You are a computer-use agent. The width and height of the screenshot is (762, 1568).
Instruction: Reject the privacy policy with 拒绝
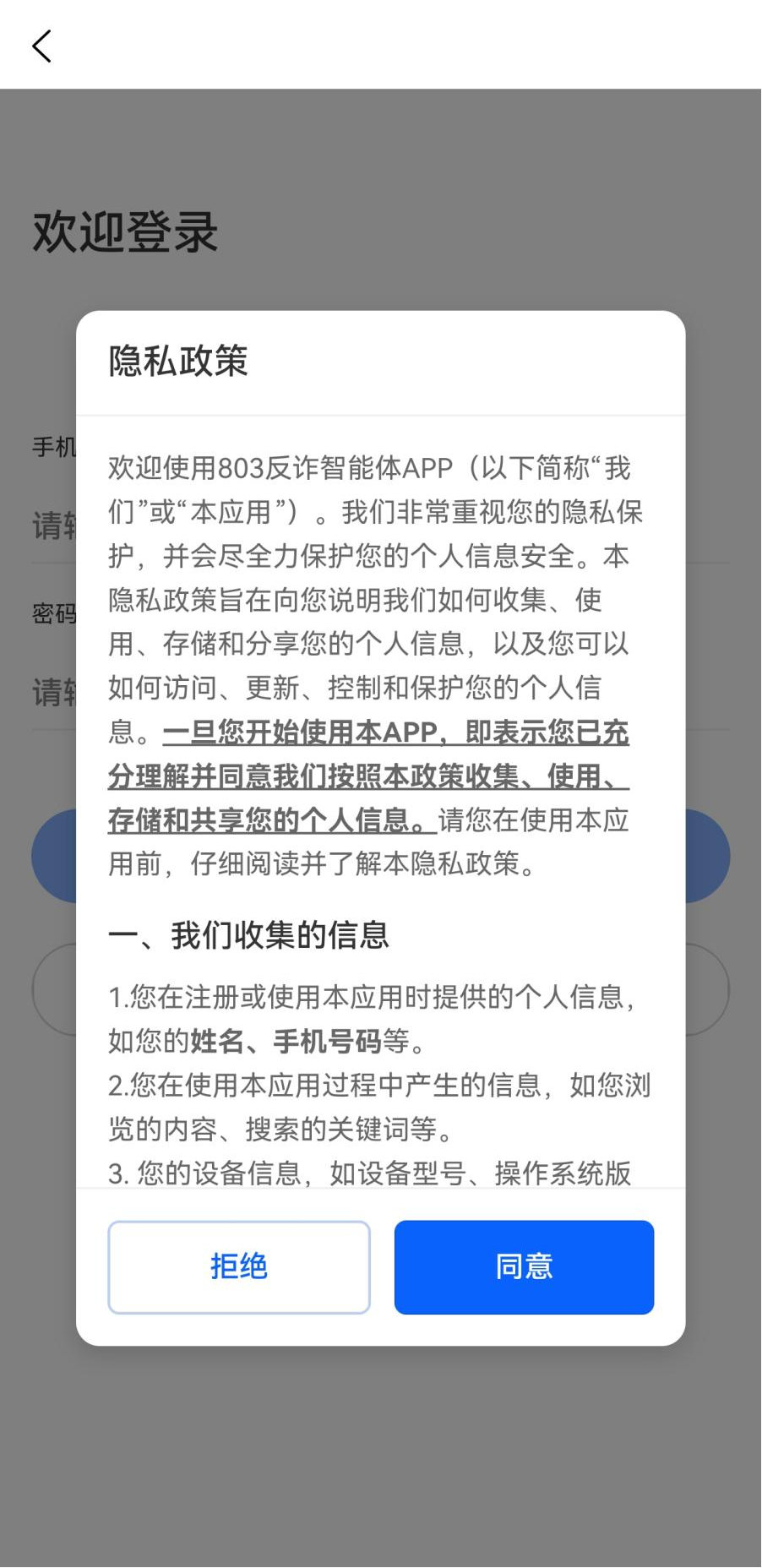(x=239, y=1266)
